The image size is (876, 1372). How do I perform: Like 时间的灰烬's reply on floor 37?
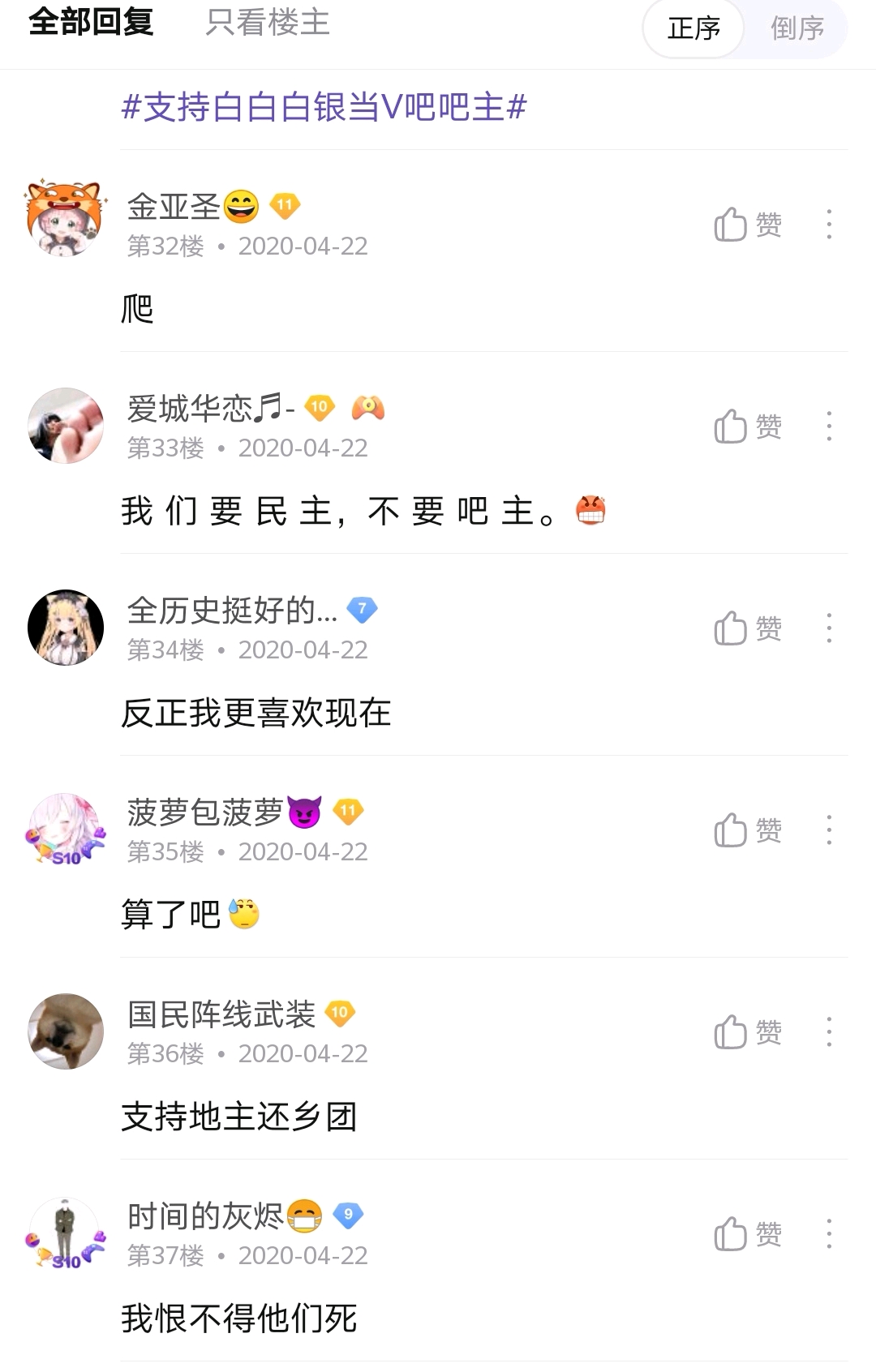click(747, 1234)
